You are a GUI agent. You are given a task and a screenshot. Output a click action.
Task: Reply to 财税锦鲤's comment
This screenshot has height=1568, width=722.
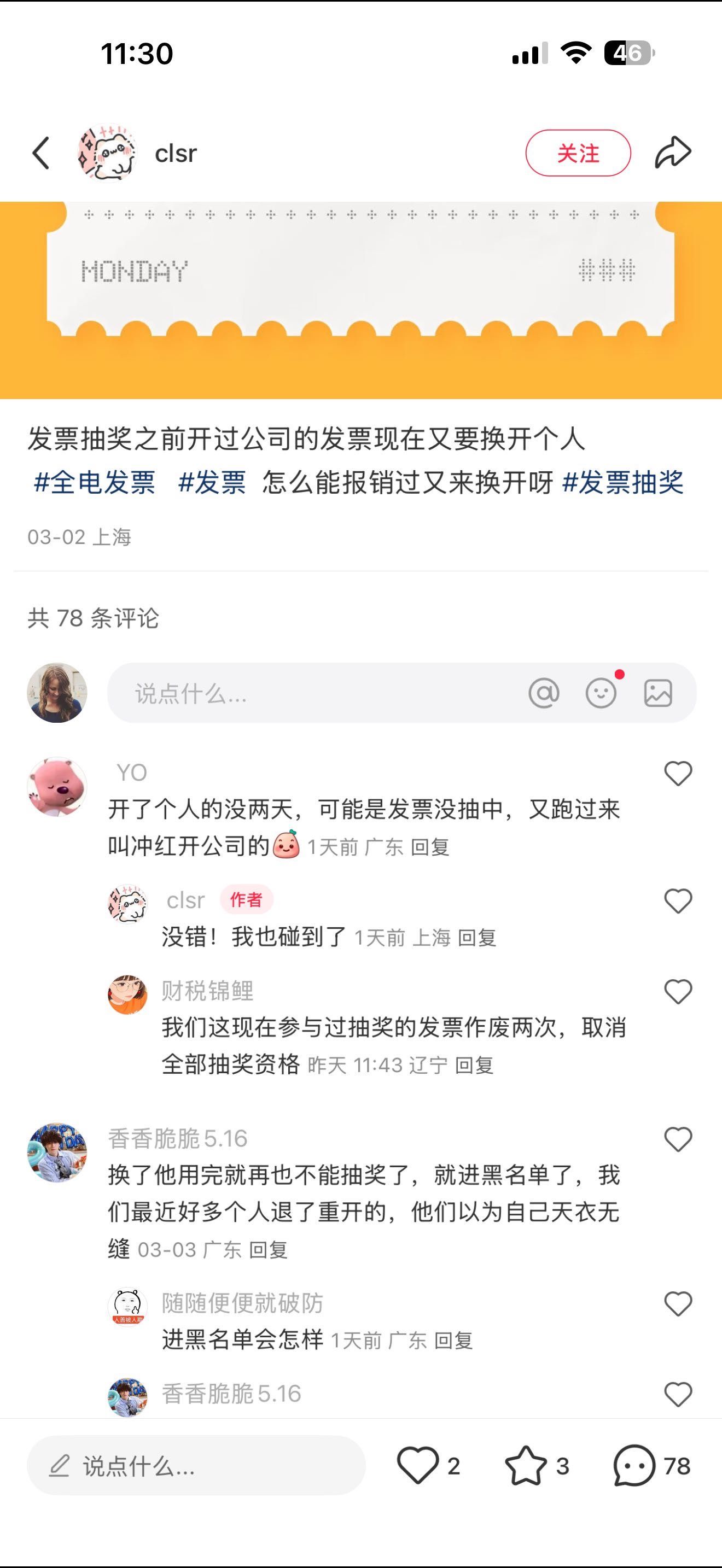[x=474, y=1065]
